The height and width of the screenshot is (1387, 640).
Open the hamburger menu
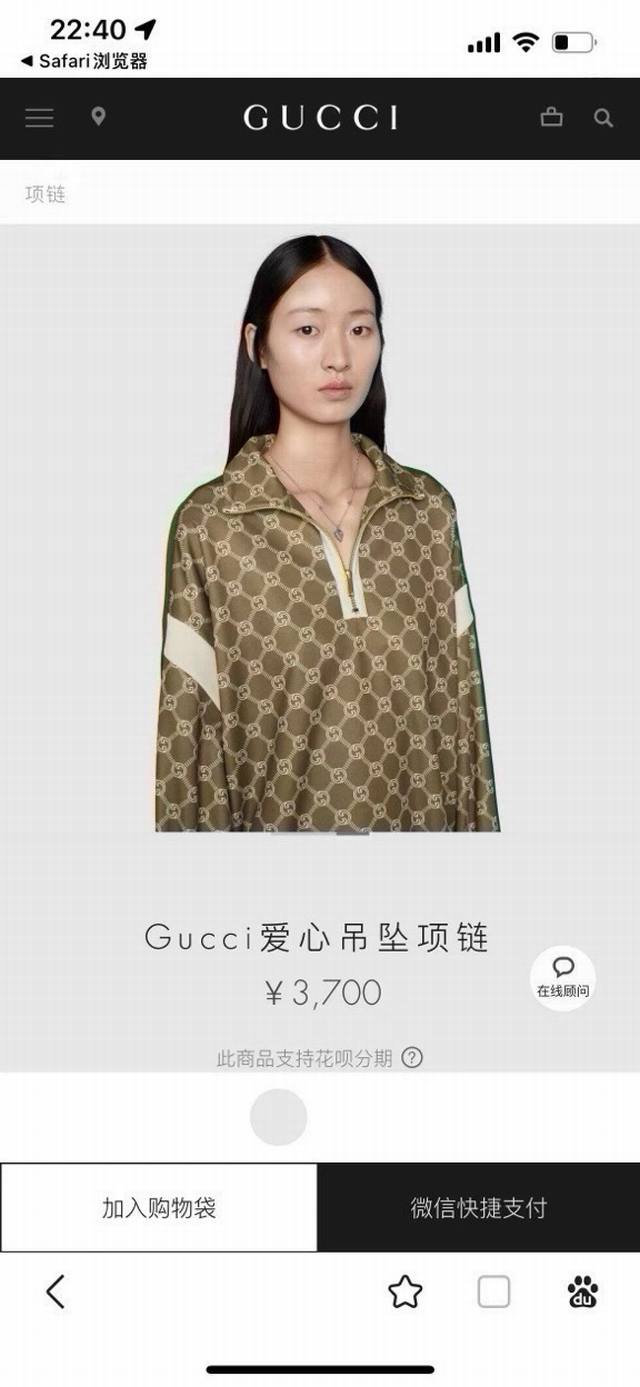[x=39, y=118]
